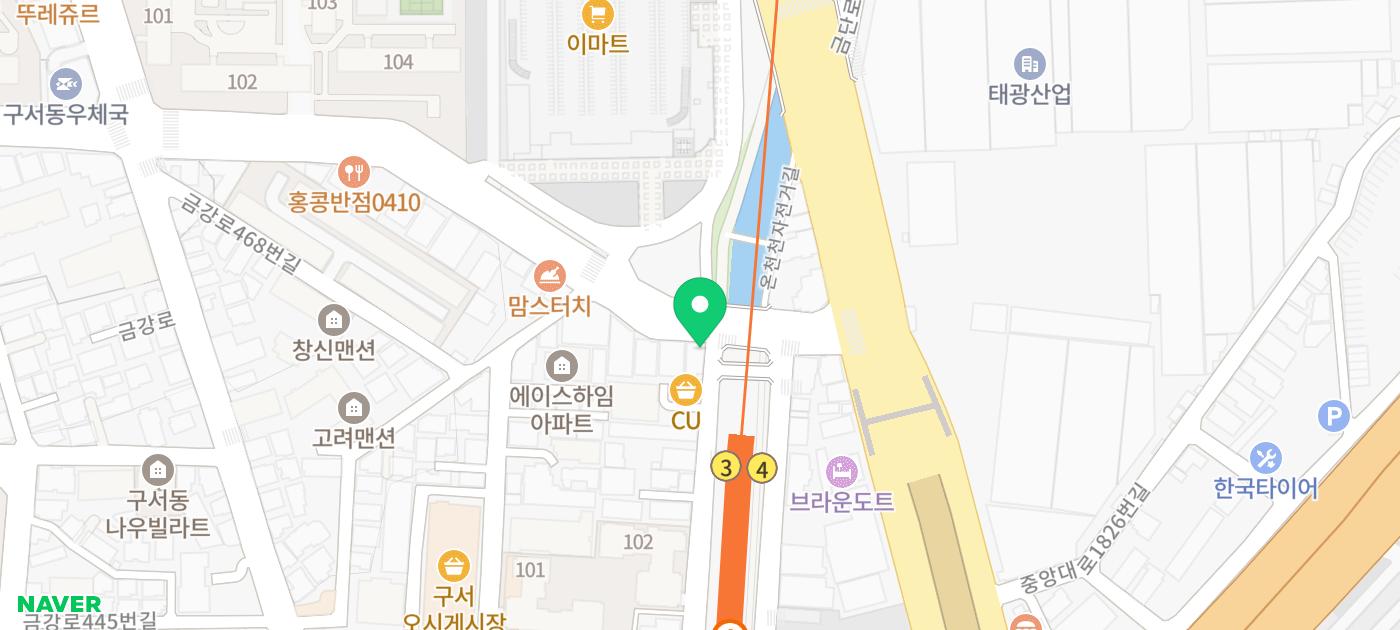Select the 이마트 shopping marker

click(598, 15)
